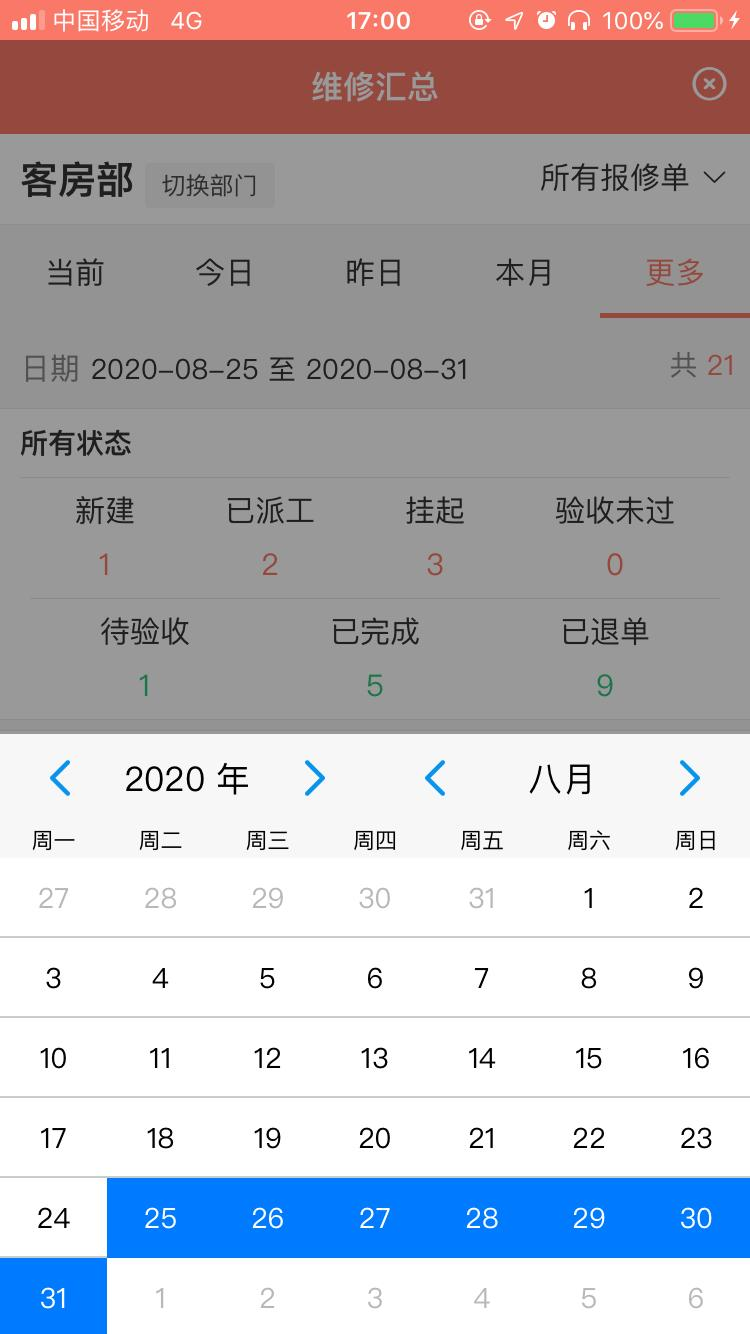Viewport: 750px width, 1334px height.
Task: Select date 25 in the calendar
Action: click(160, 1218)
